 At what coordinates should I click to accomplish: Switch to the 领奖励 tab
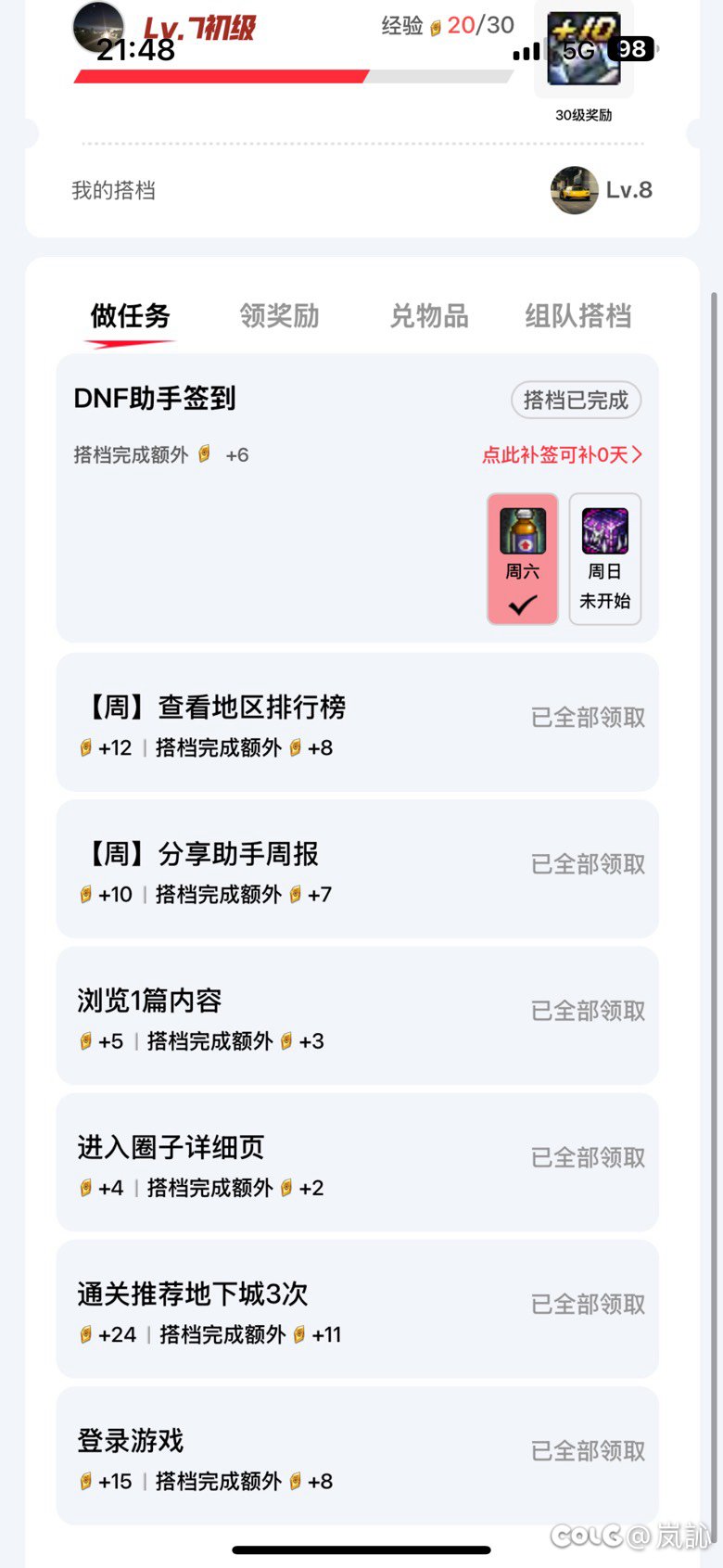click(279, 316)
